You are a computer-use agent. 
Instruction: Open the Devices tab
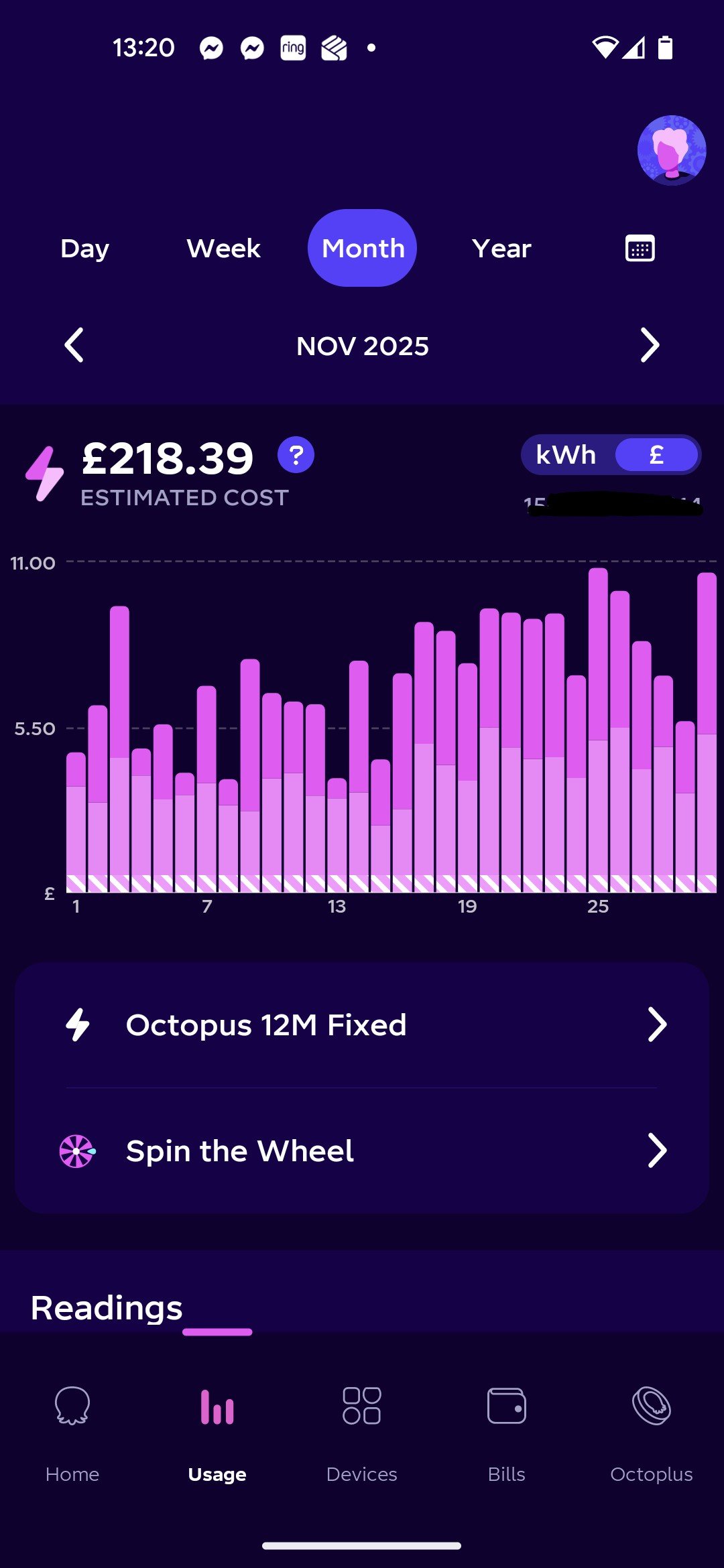point(362,1427)
